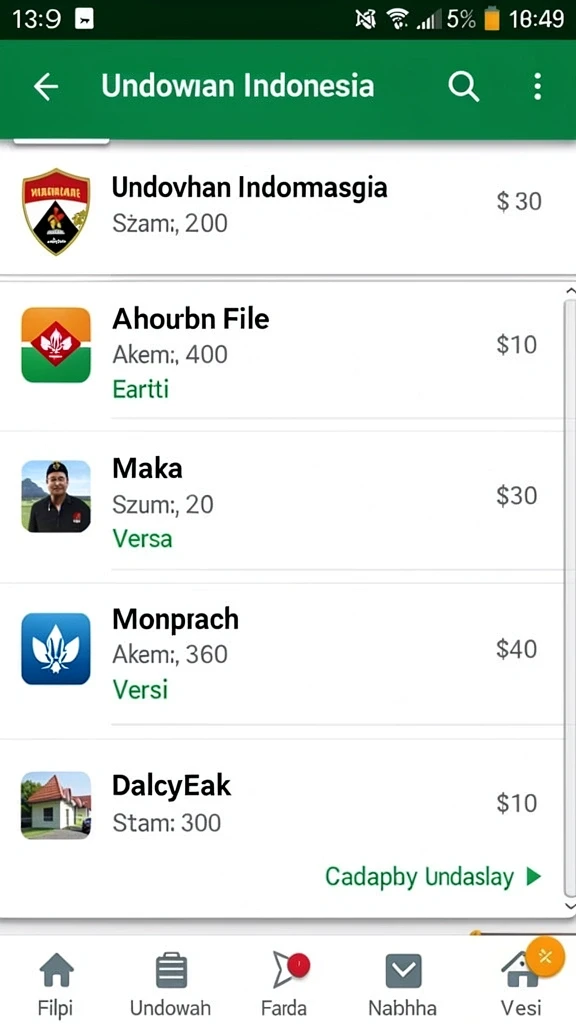
Task: Open the Vesi tab
Action: point(520,983)
